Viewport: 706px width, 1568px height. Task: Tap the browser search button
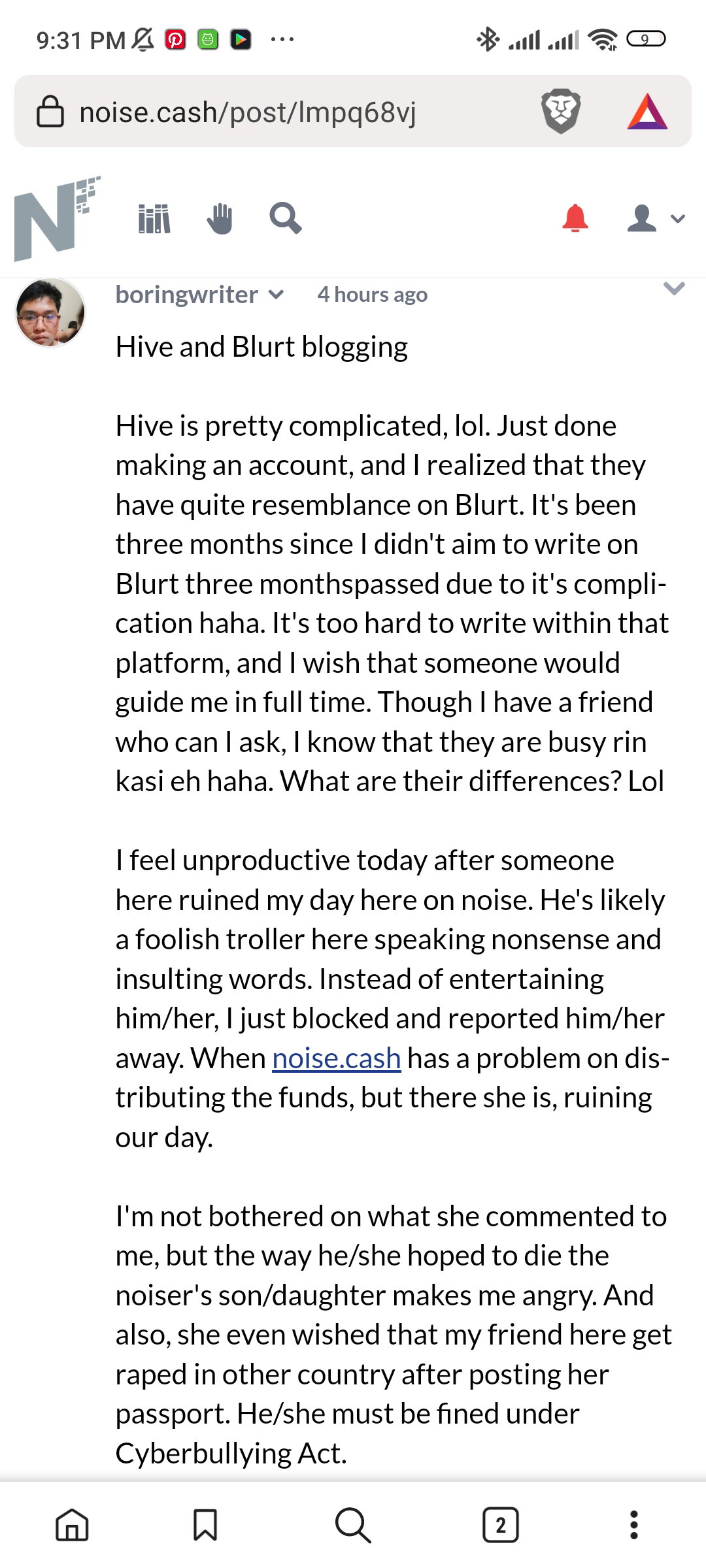353,1525
